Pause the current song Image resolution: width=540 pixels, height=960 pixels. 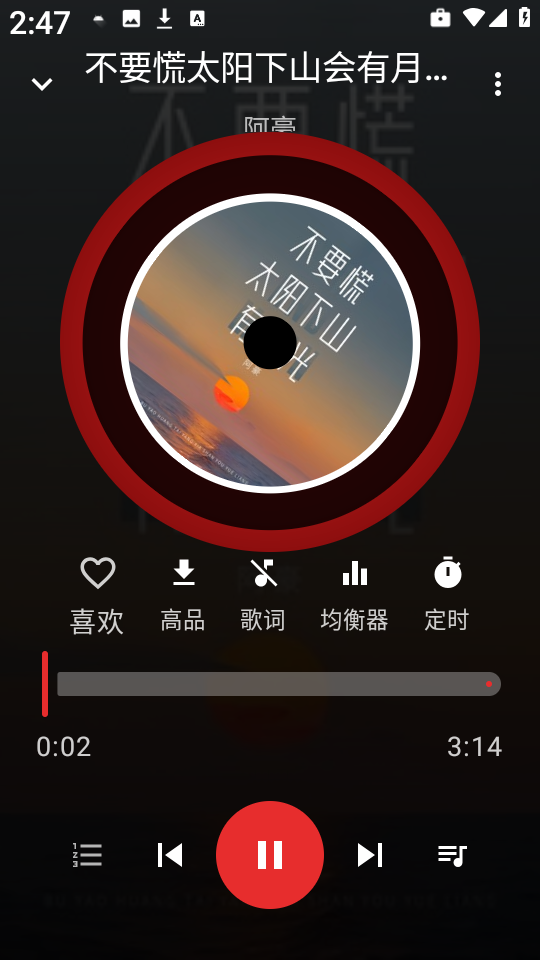[x=270, y=855]
